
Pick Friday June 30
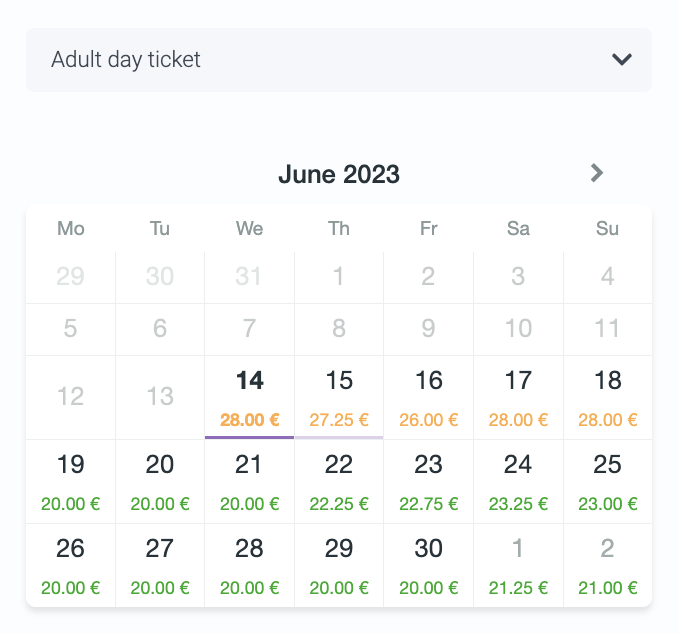(x=428, y=565)
